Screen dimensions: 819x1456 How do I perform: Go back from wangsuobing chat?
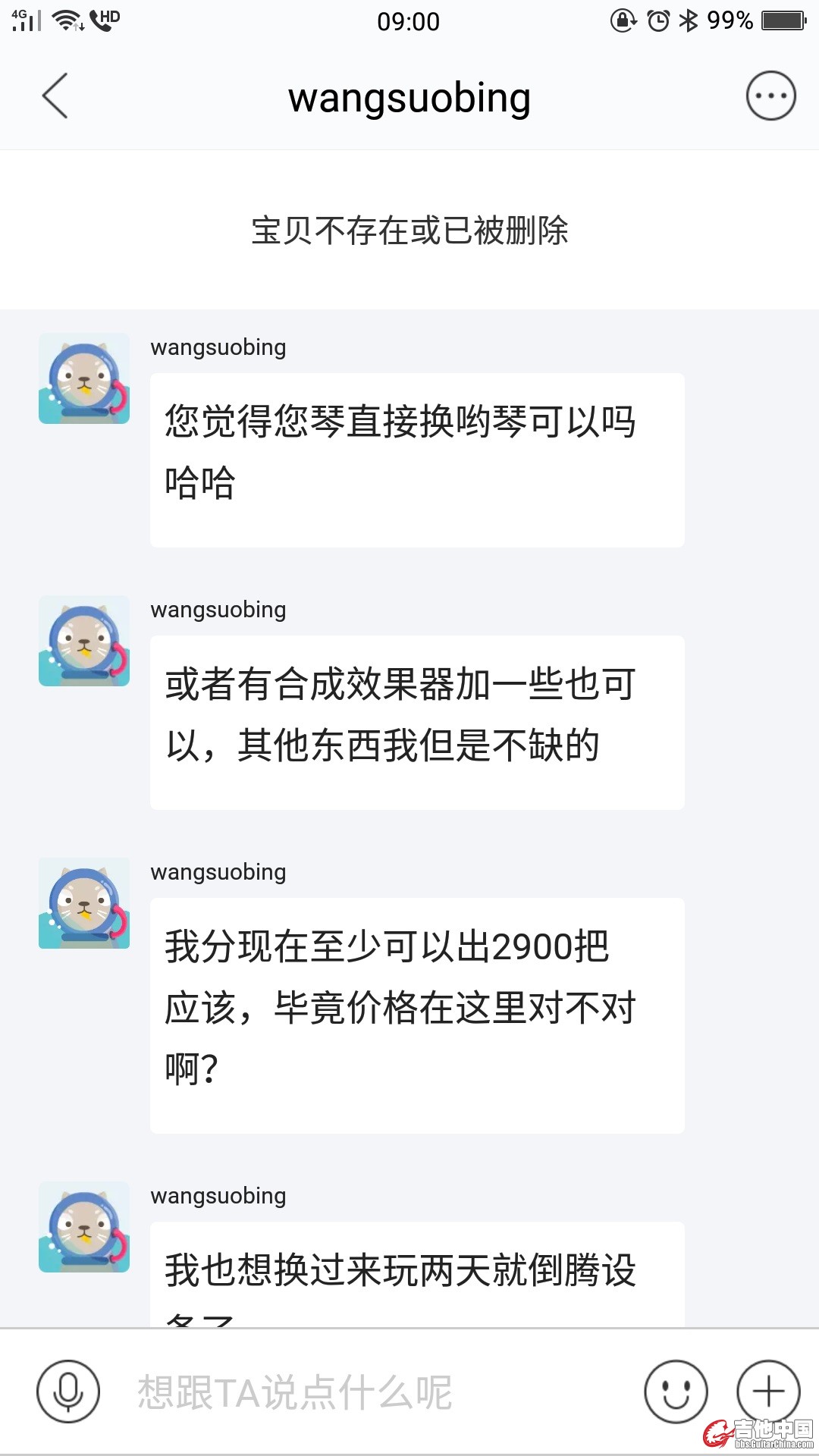(x=55, y=96)
